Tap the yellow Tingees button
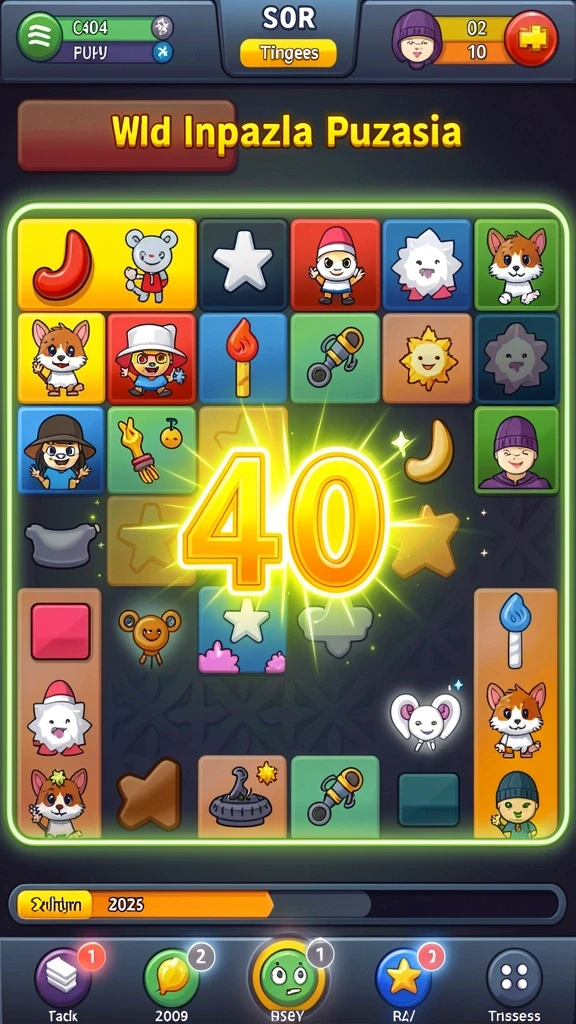The image size is (576, 1024). point(288,54)
